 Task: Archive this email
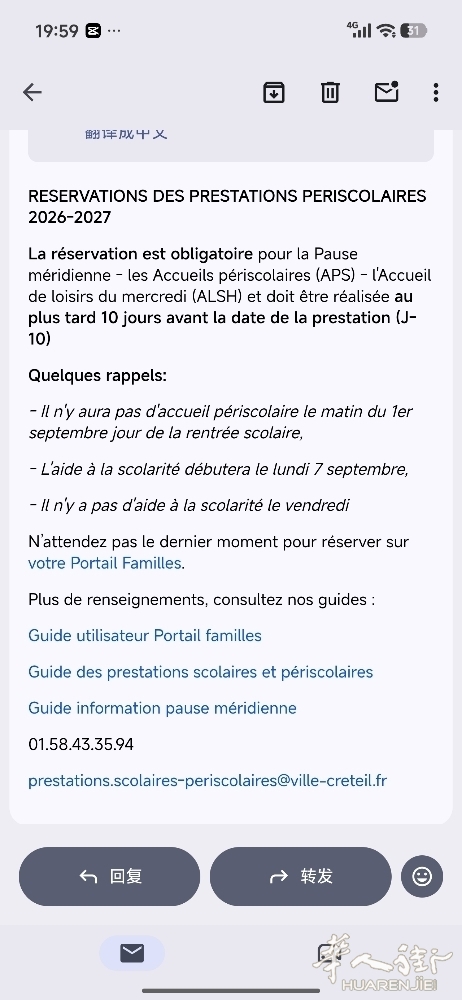274,92
